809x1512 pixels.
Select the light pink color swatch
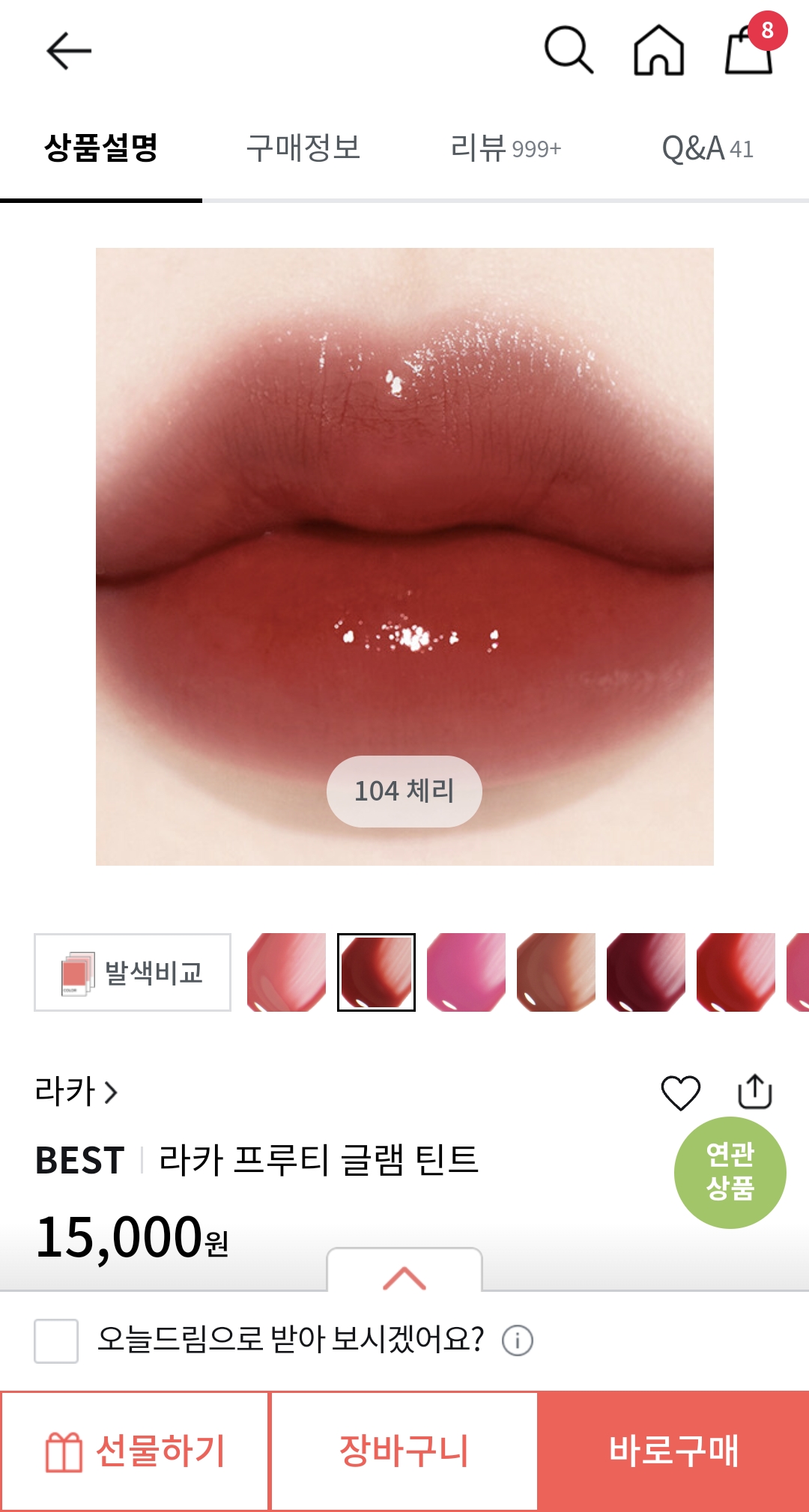286,972
